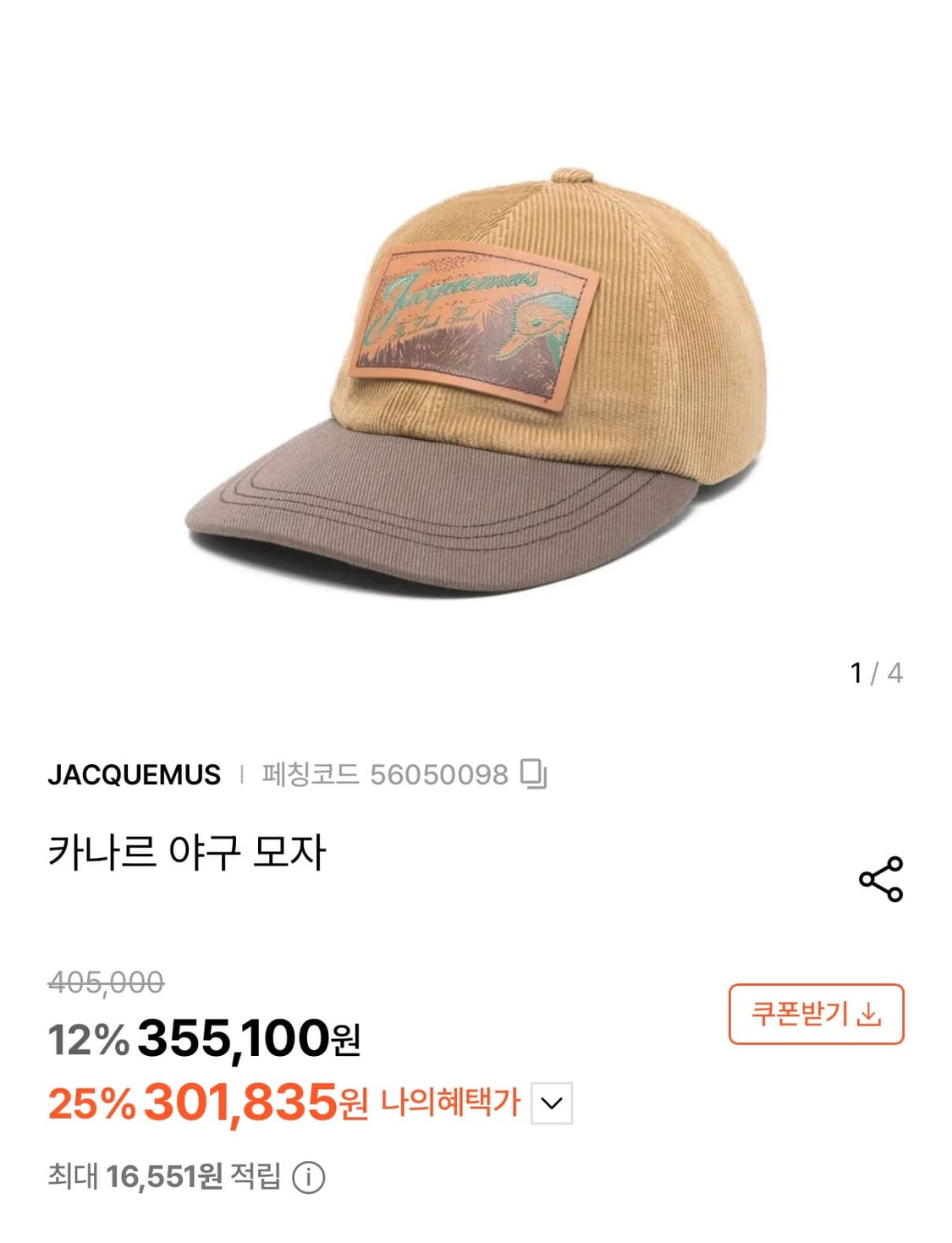Open the JACQUEMUS brand page
This screenshot has height=1243, width=952.
(x=135, y=772)
